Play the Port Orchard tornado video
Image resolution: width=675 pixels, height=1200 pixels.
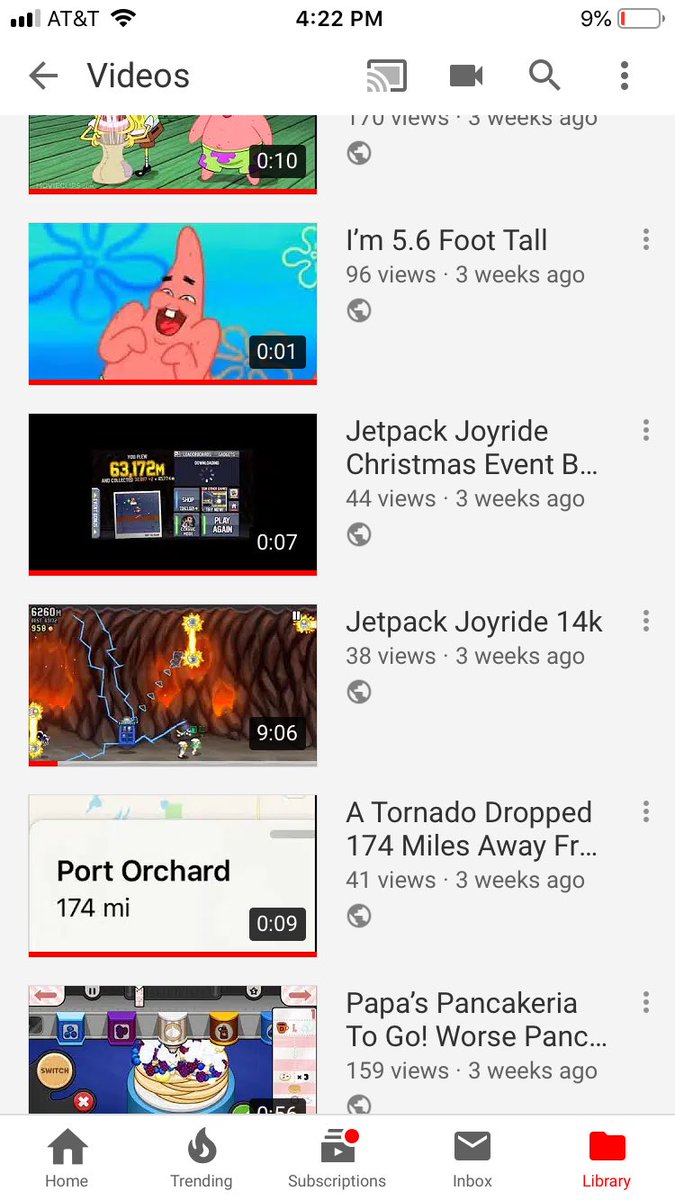(x=172, y=876)
